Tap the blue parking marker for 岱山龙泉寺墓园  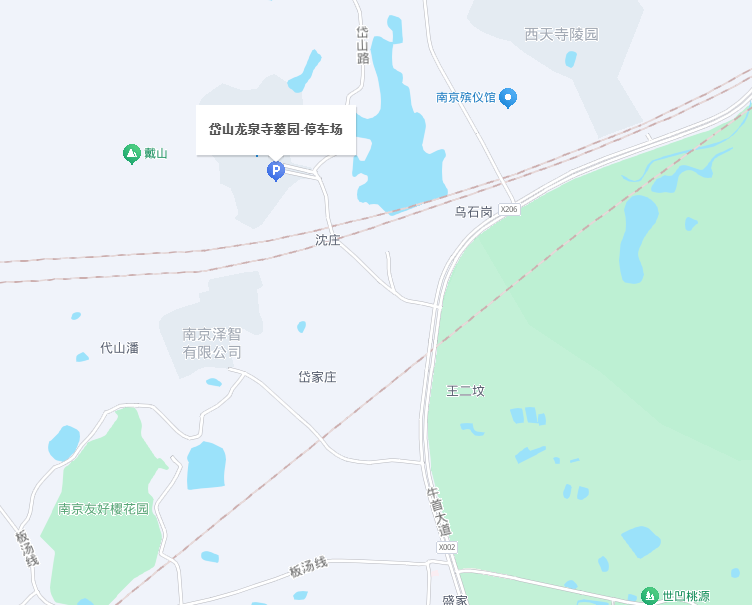275,171
